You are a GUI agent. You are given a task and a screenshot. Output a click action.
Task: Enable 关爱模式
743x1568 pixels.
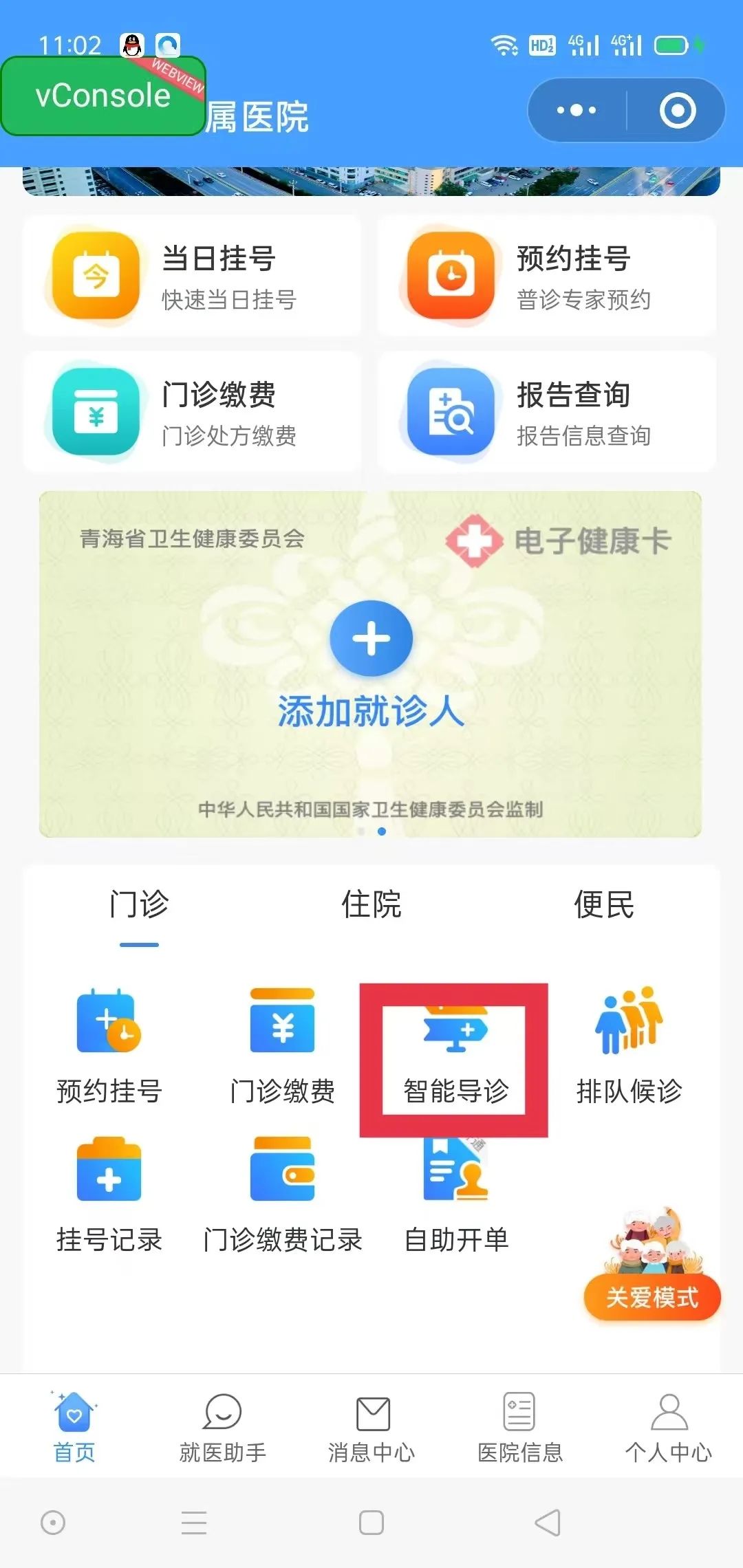coord(652,1296)
